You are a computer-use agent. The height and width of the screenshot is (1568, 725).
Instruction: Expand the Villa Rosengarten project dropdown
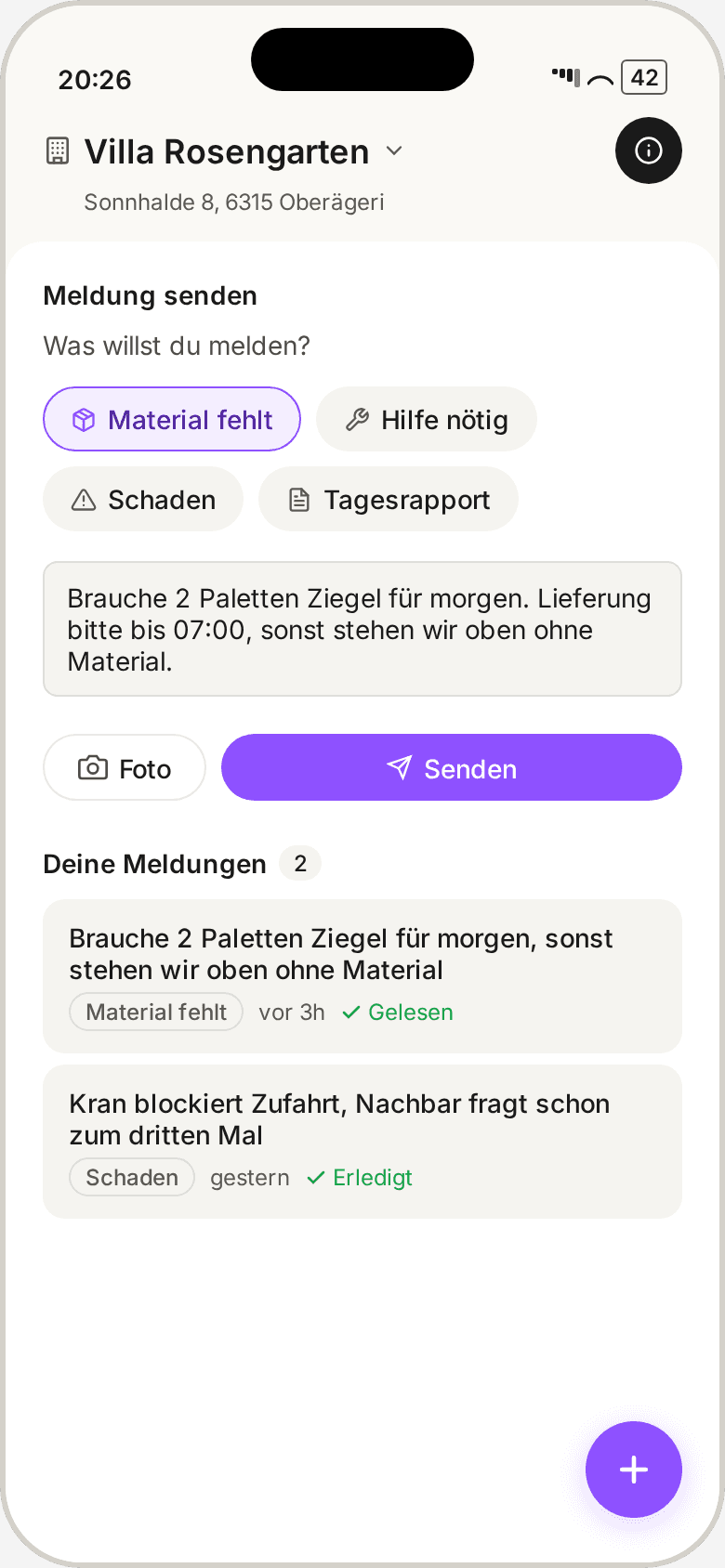point(395,151)
